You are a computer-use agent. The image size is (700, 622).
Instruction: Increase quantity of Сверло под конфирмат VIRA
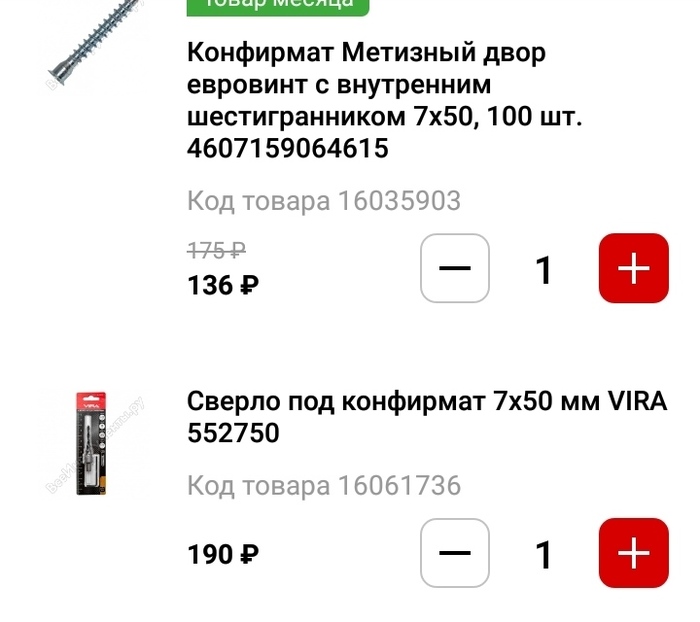click(x=633, y=553)
